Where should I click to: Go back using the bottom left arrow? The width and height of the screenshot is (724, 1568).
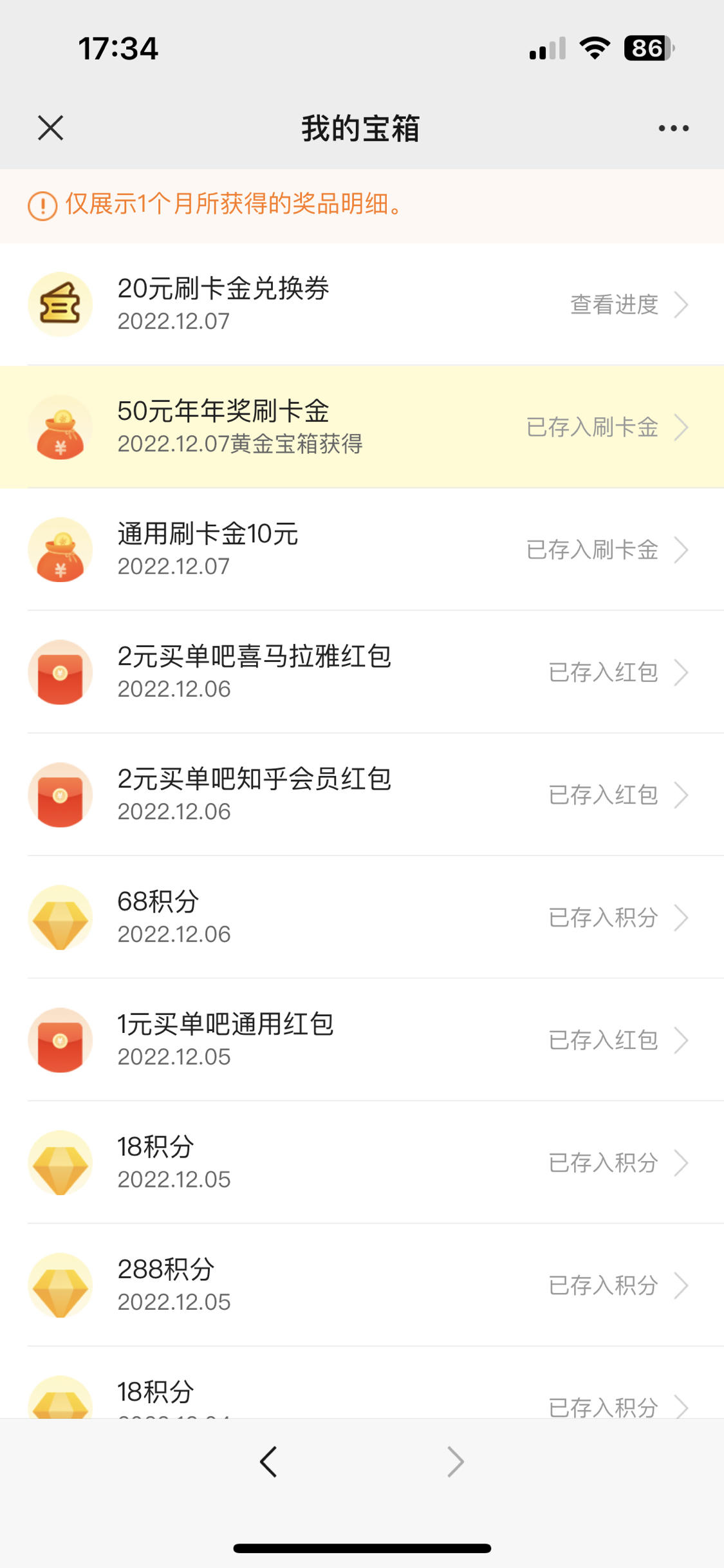[268, 1462]
